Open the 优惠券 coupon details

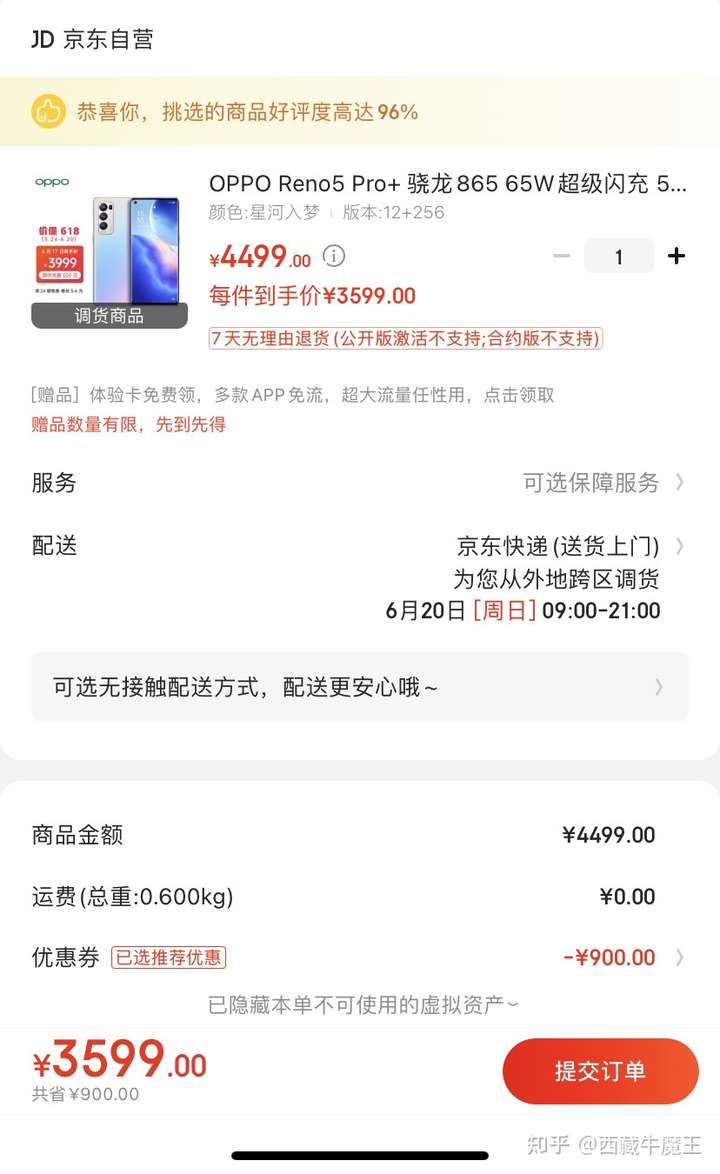679,957
